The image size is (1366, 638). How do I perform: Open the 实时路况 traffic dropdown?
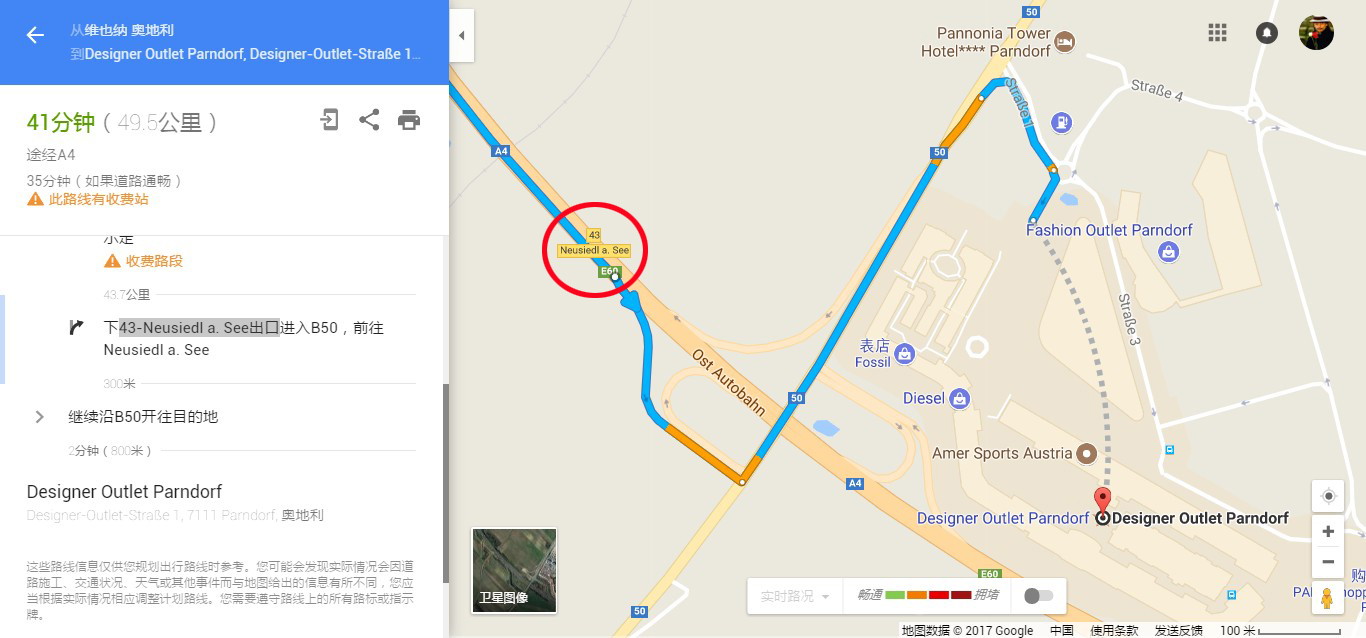tap(796, 596)
